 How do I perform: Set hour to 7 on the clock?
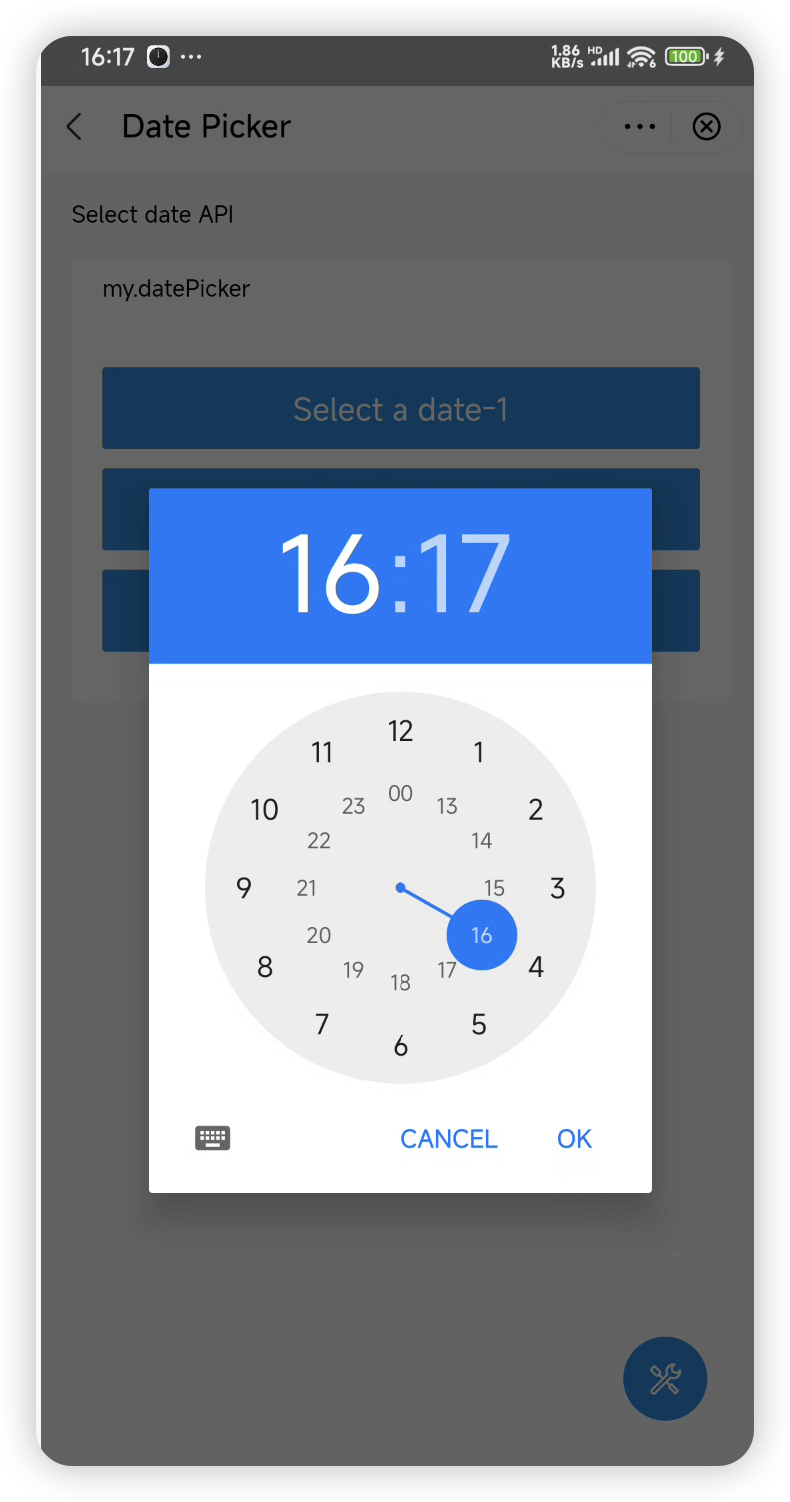coord(322,1024)
